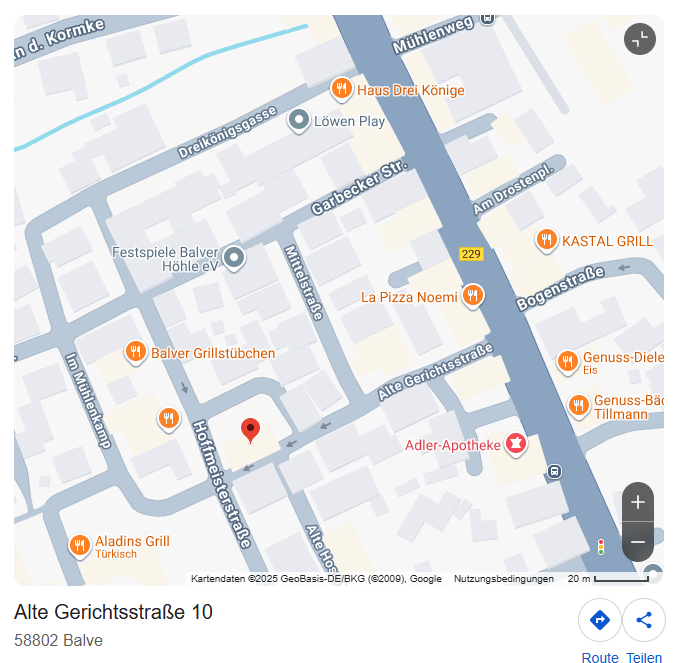Tap the La Pizza Noemi marker
Screen dimensions: 674x663
pos(472,296)
